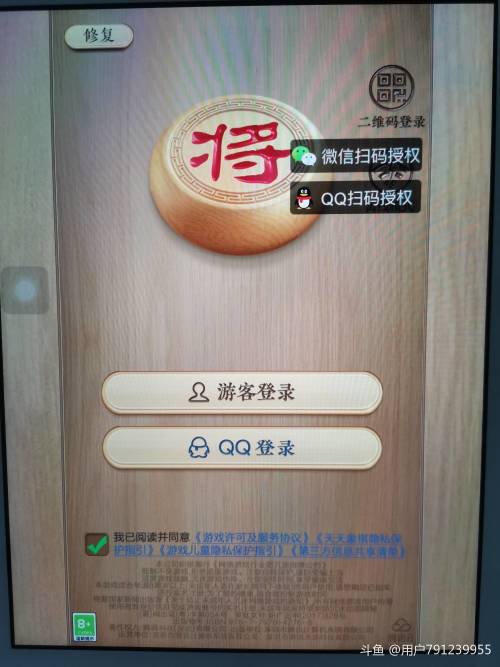Uncheck the 我已阅读并同意 agreement checkbox
500x667 pixels.
tap(97, 544)
